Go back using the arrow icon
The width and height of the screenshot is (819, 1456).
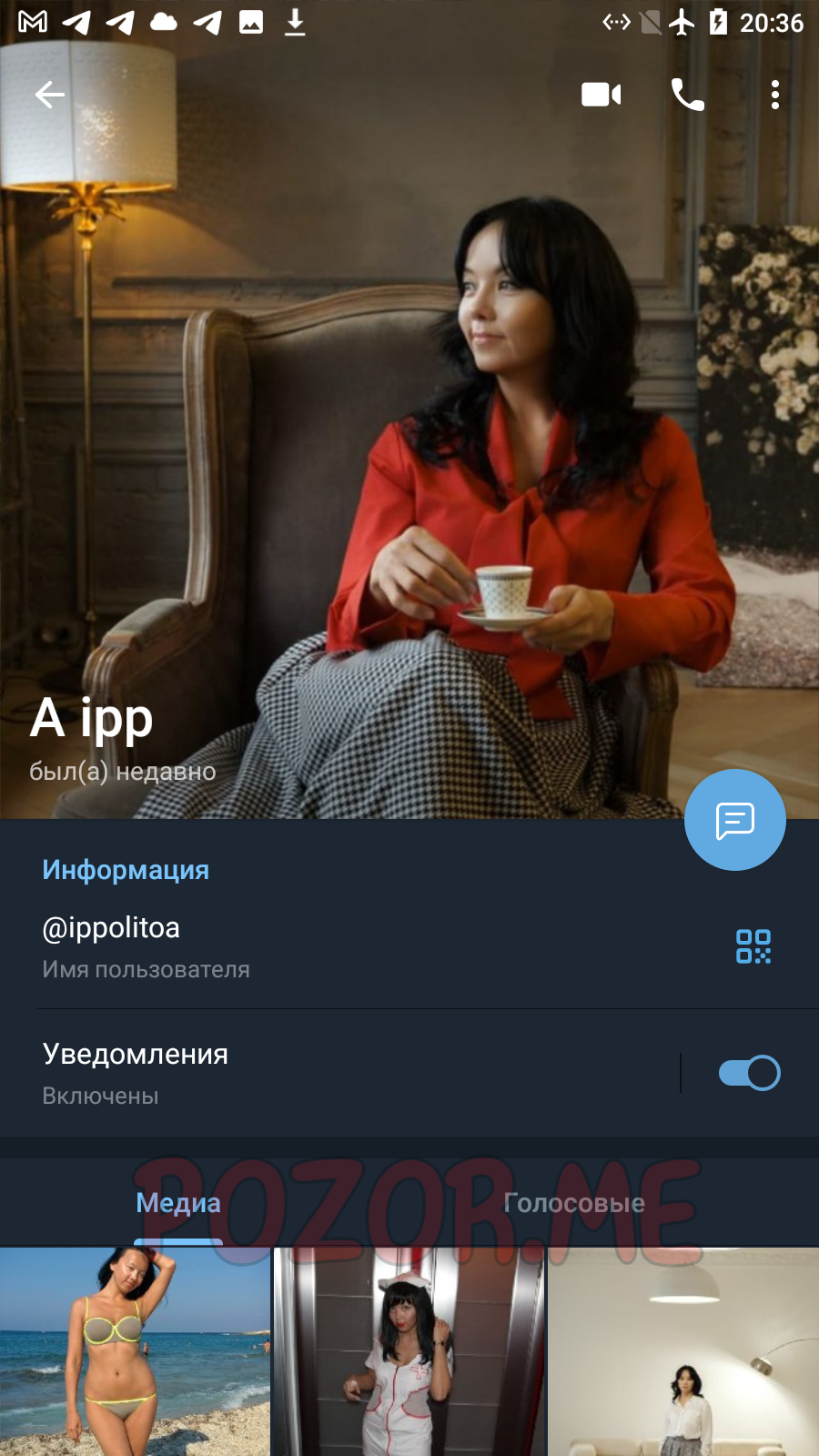point(49,95)
